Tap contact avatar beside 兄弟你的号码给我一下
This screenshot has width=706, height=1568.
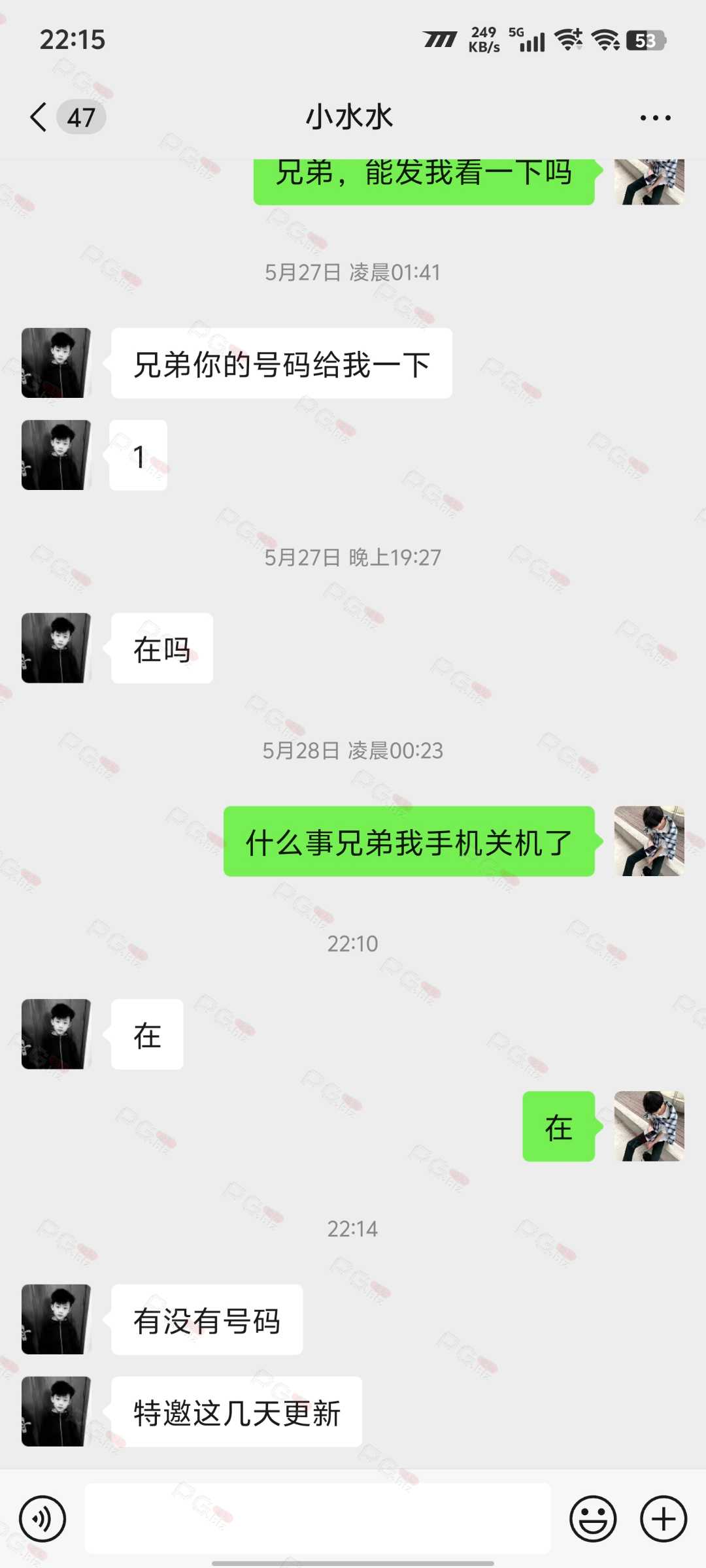[x=56, y=363]
